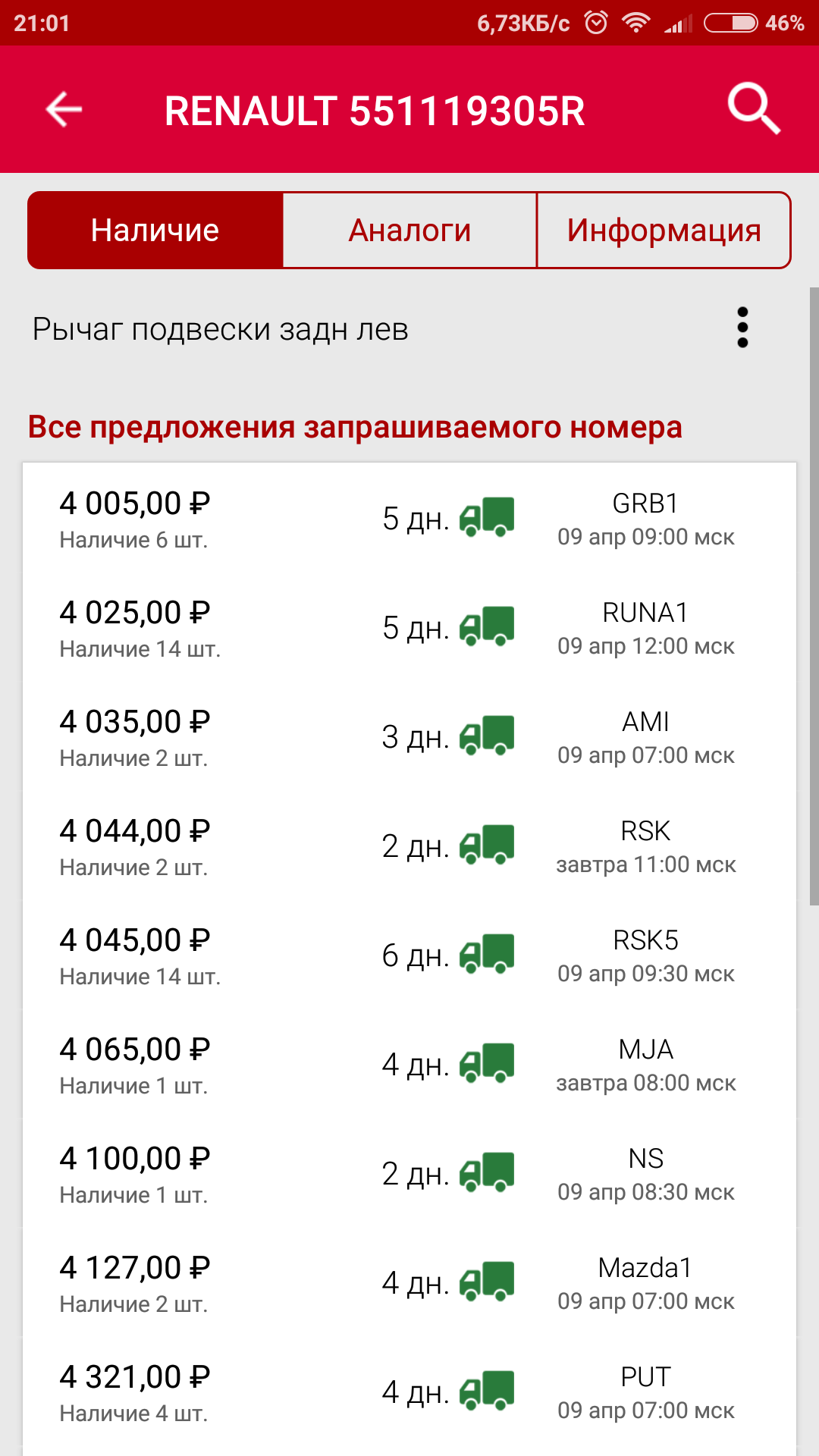Choose the AMI offer with 3-day delivery
The height and width of the screenshot is (1456, 819).
click(x=409, y=738)
